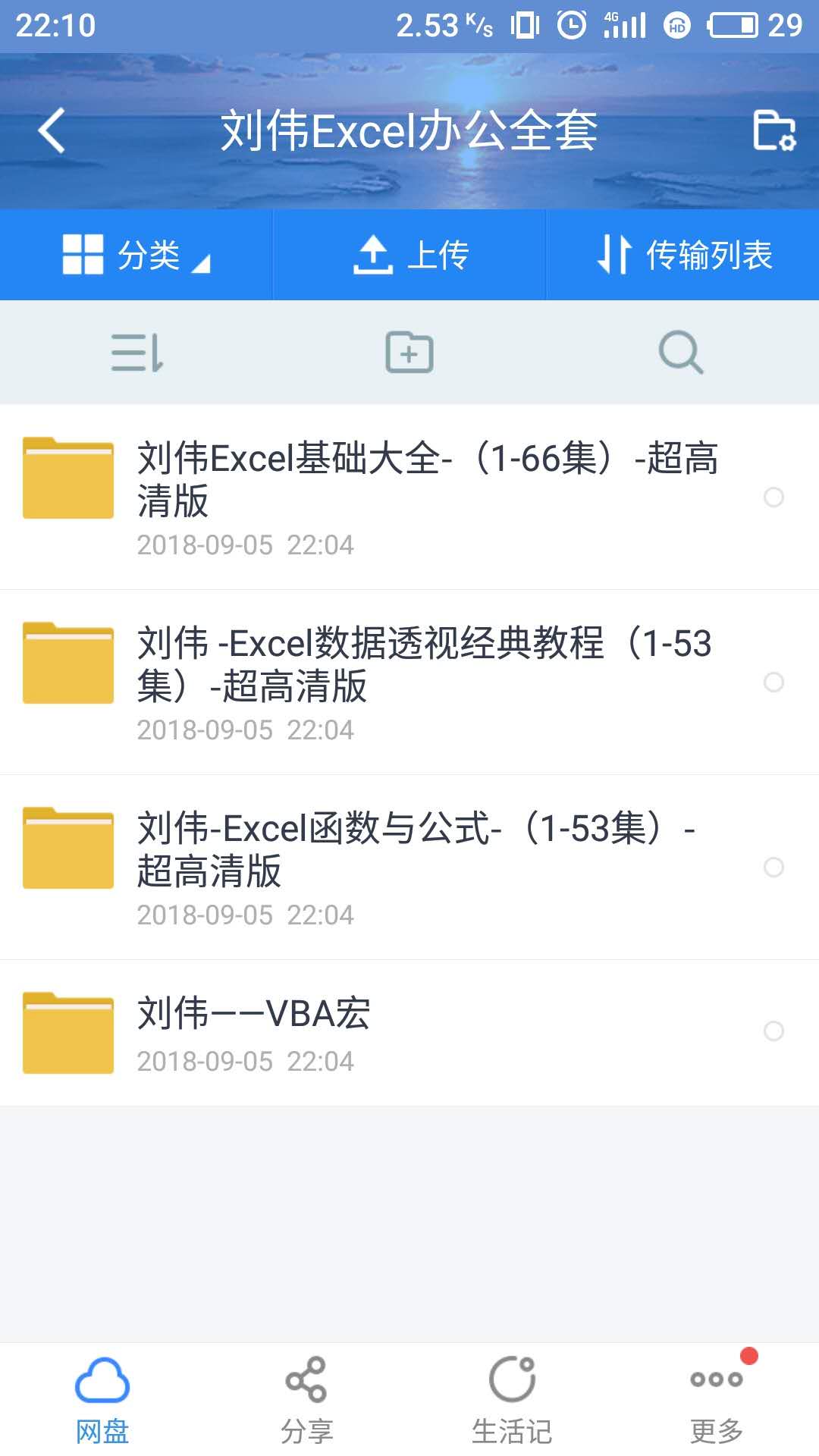Open the folder settings icon in header

point(773,130)
